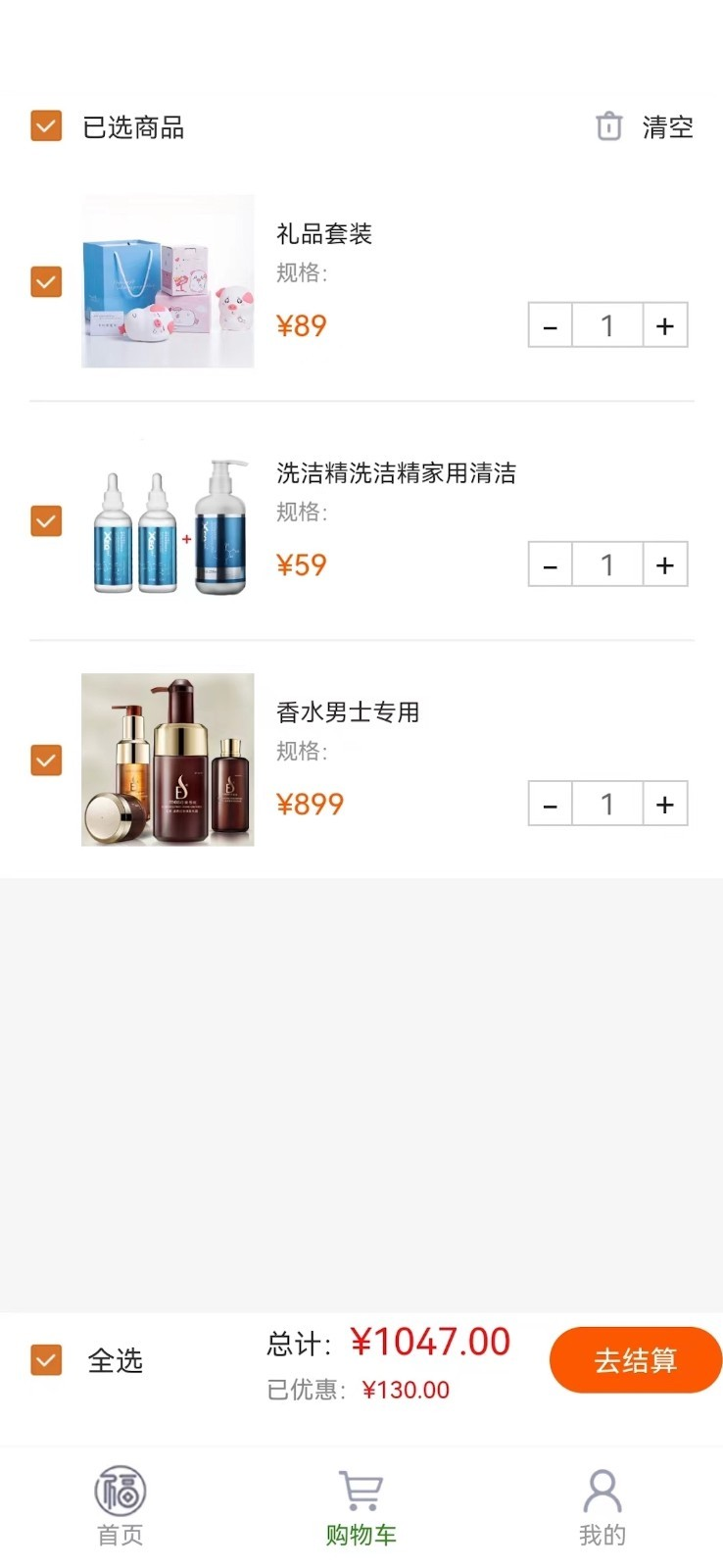
Task: Toggle the 礼品套装 item checkbox
Action: click(45, 281)
